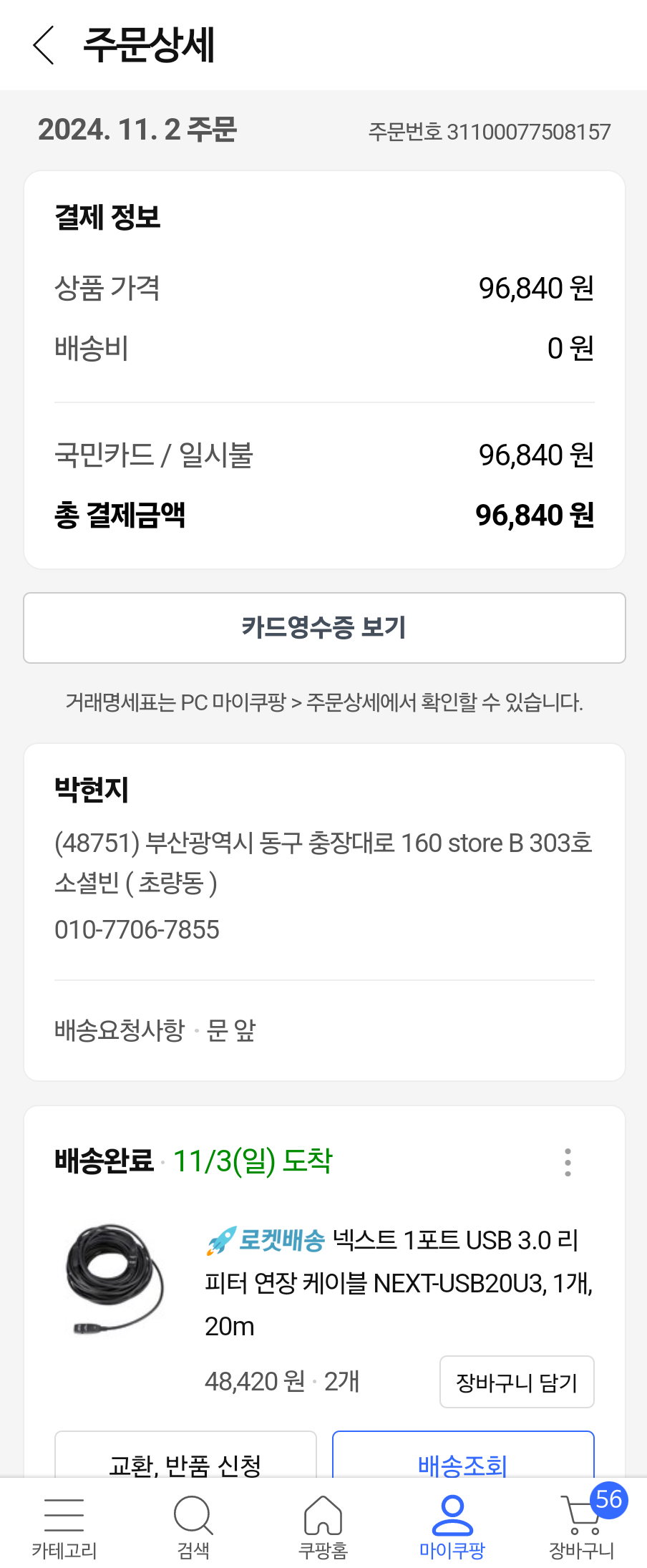This screenshot has height=1568, width=647.
Task: Request exchange or return with 교환, 반품 신청
Action: click(185, 1457)
